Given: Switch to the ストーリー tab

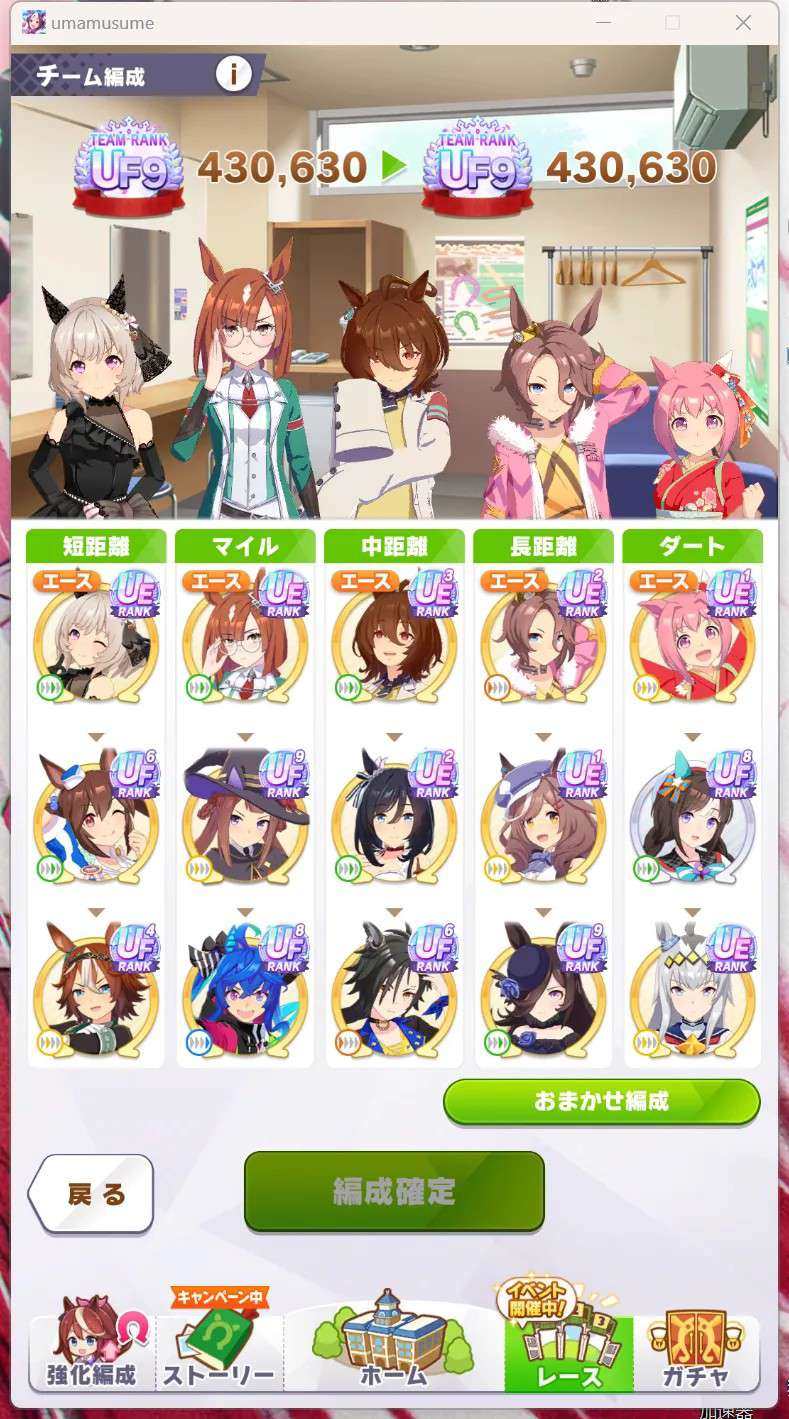Looking at the screenshot, I should coord(218,1350).
